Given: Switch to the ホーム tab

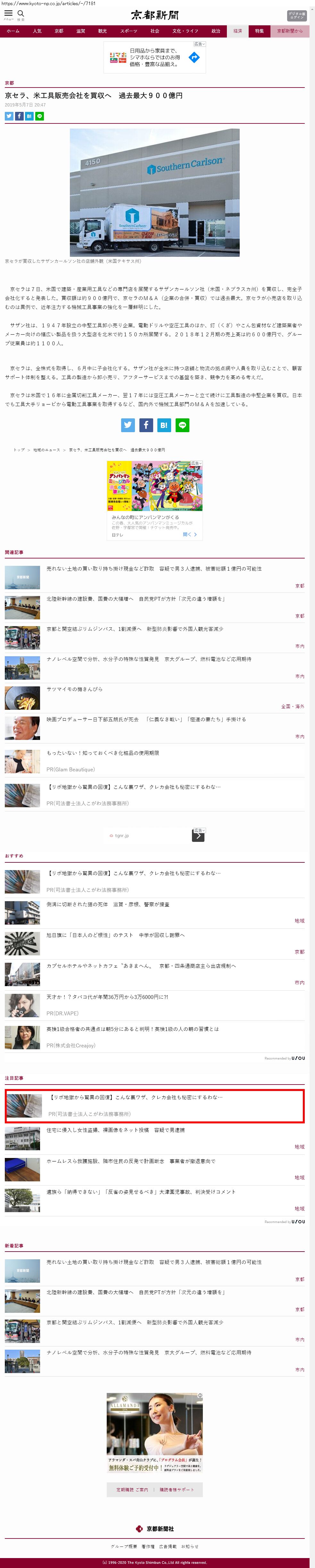Looking at the screenshot, I should 13,31.
